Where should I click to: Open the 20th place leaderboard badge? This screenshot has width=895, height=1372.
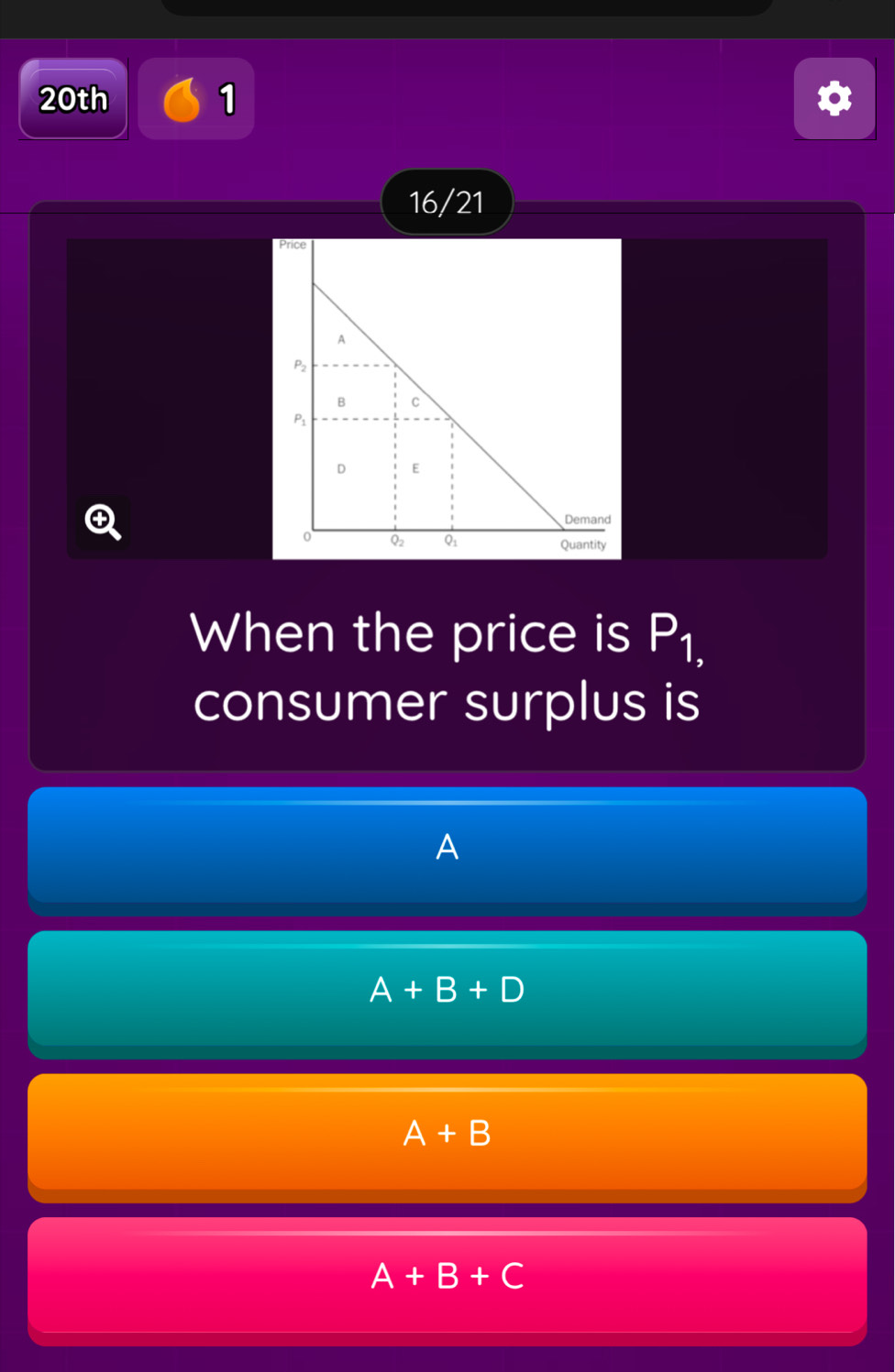pos(73,98)
